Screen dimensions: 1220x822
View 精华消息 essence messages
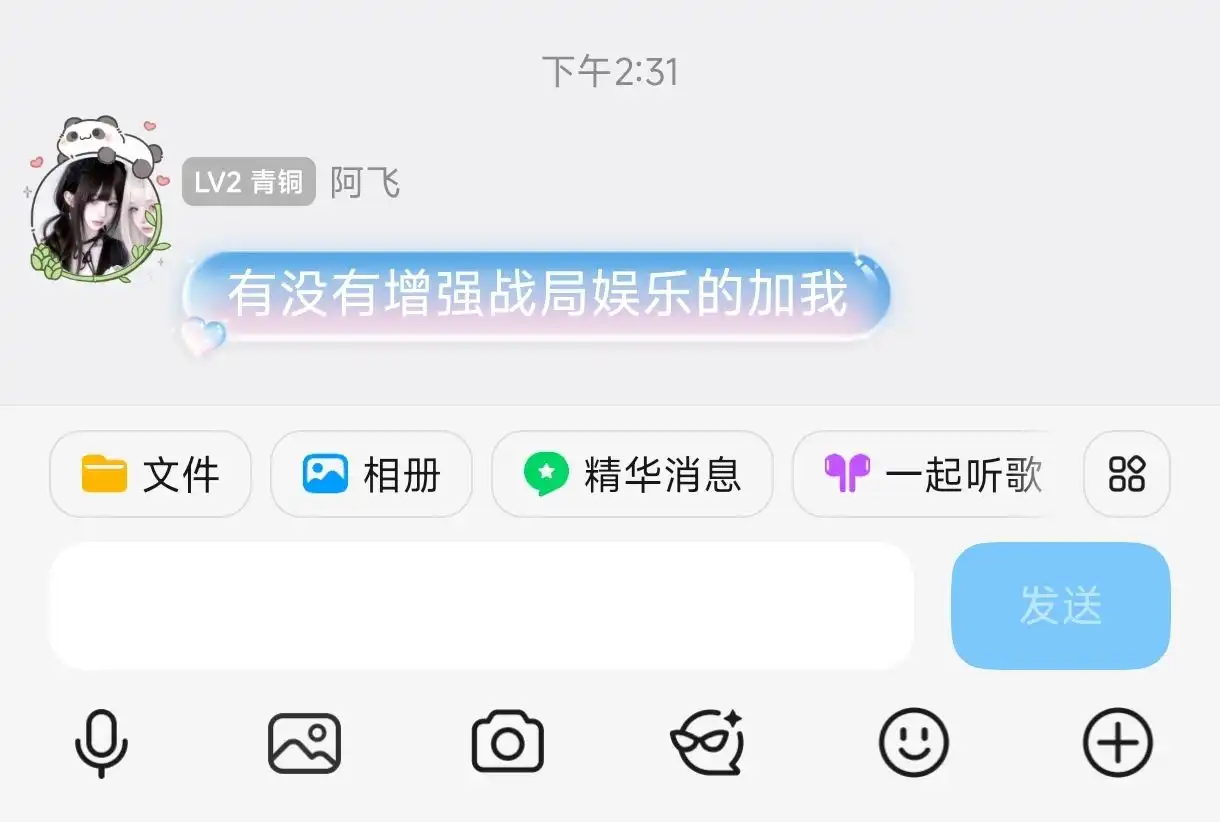[632, 474]
